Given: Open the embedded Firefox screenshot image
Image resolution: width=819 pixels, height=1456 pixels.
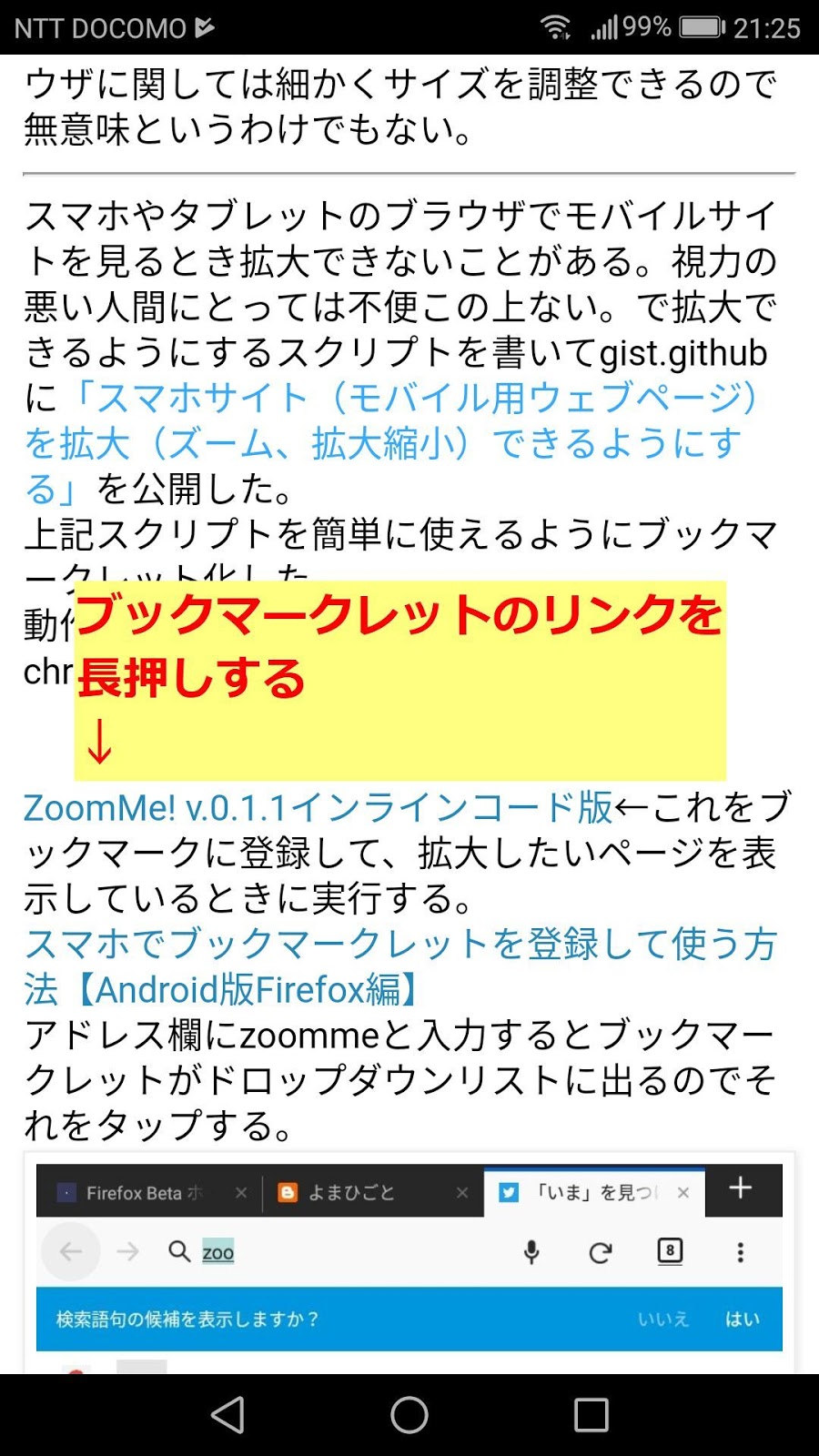Looking at the screenshot, I should click(409, 1265).
